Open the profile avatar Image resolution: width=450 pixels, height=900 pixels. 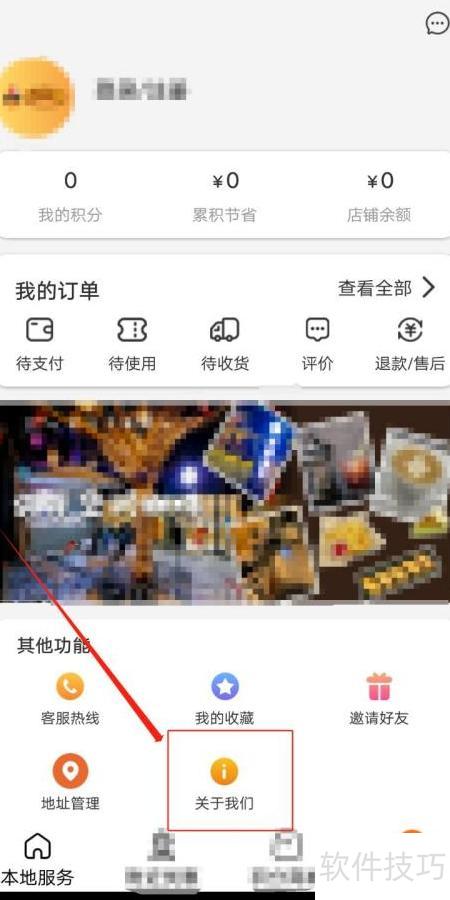click(36, 97)
